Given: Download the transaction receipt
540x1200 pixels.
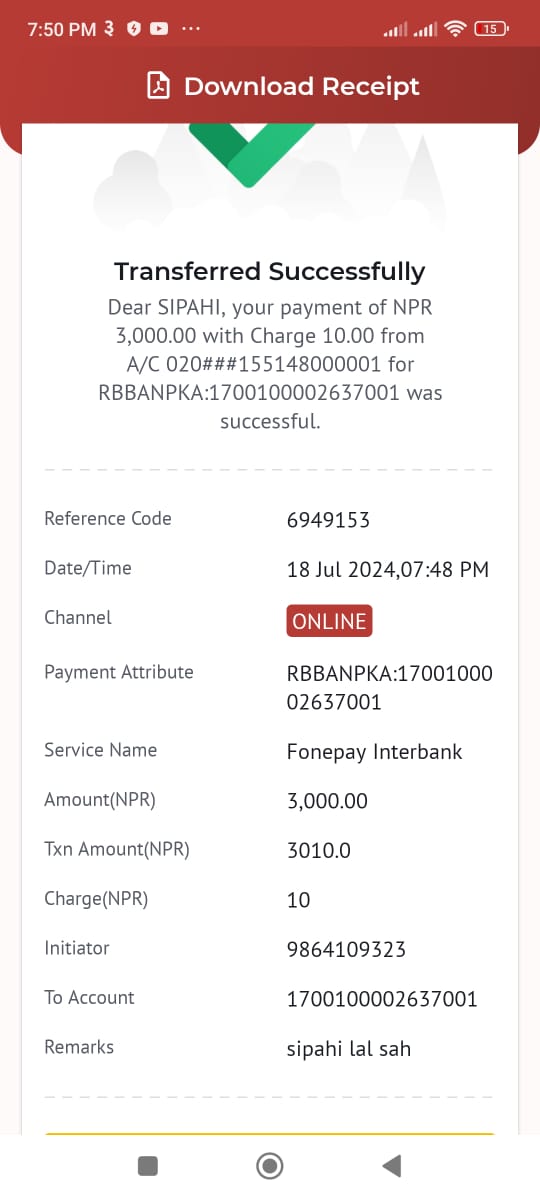Looking at the screenshot, I should click(x=283, y=86).
